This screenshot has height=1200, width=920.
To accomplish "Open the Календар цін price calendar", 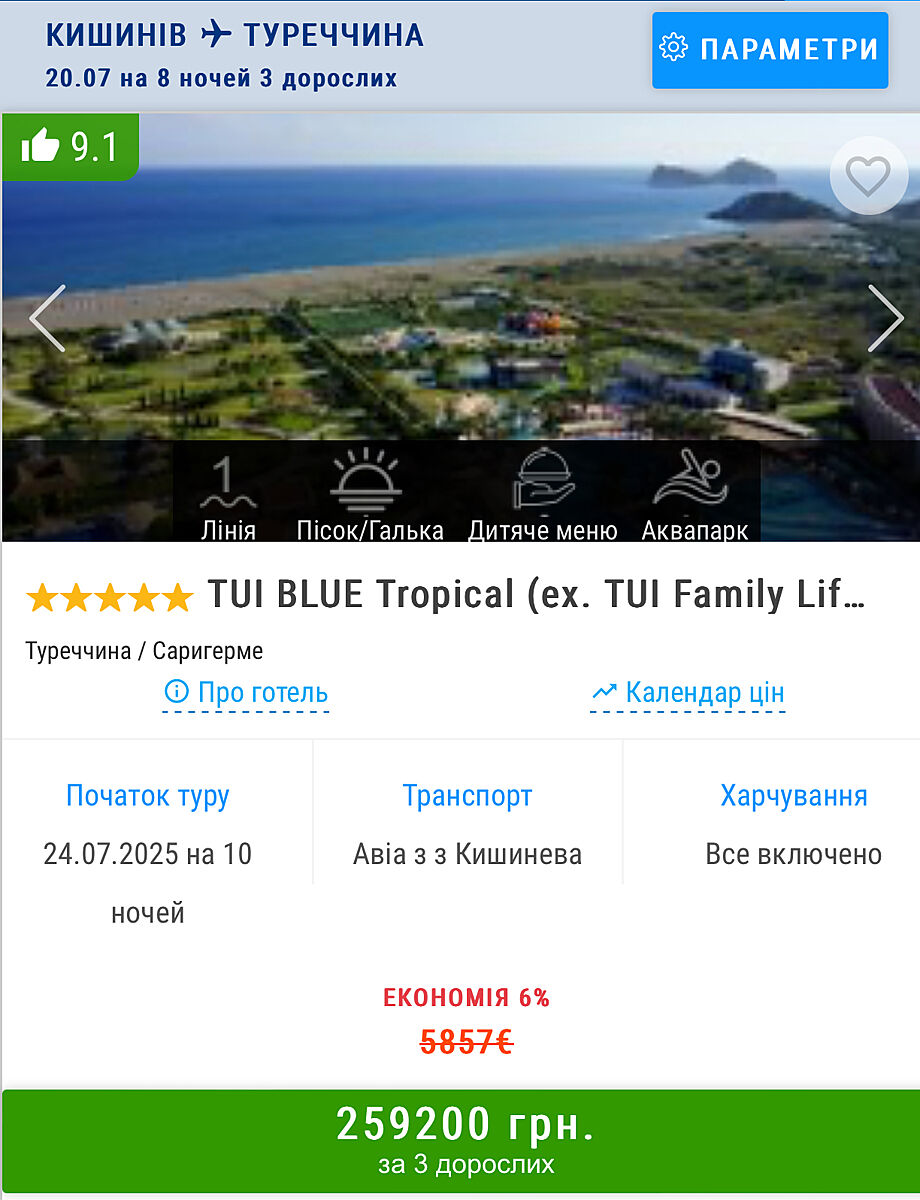I will point(688,692).
